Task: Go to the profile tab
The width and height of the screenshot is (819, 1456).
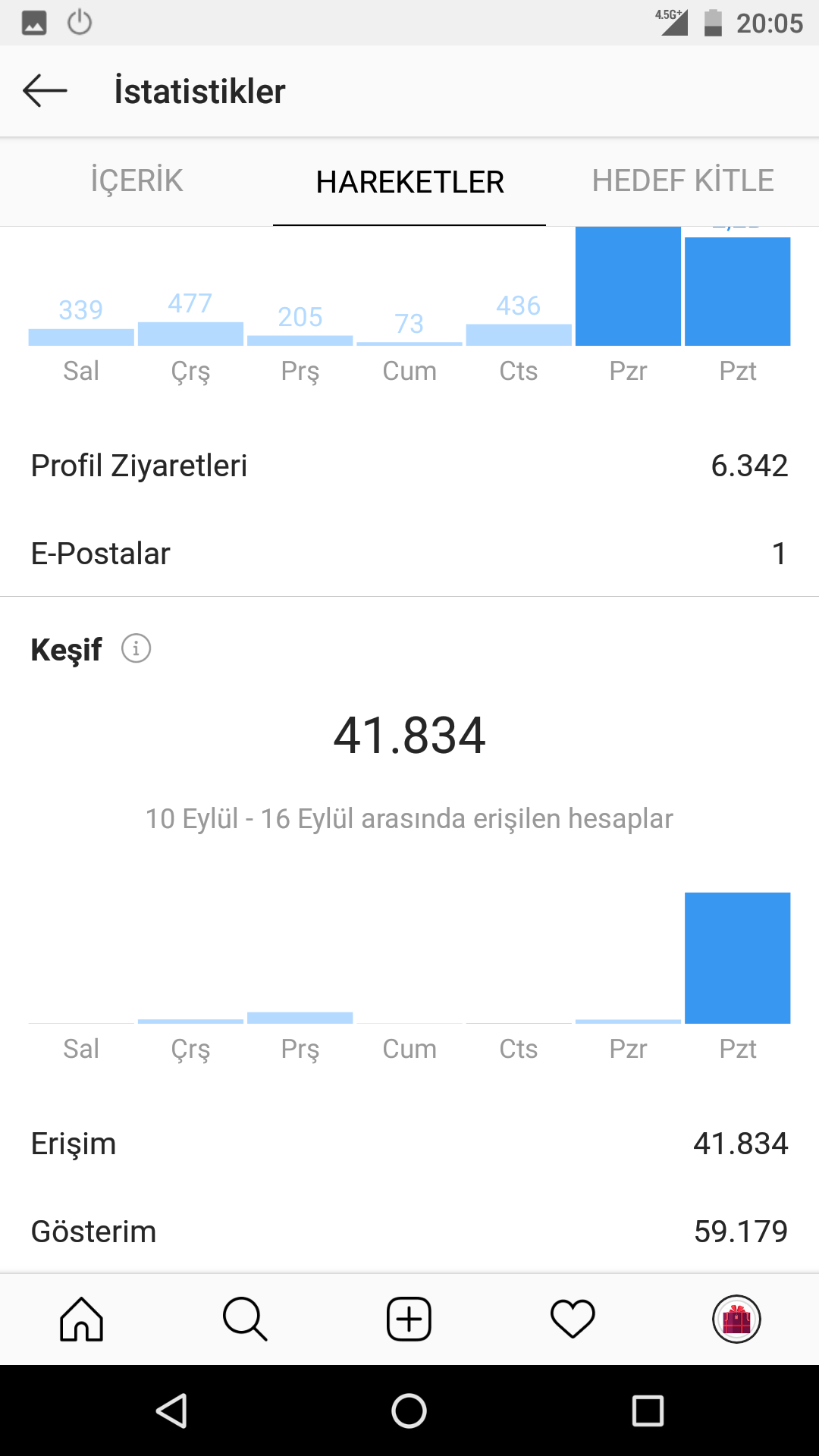Action: (x=736, y=1319)
